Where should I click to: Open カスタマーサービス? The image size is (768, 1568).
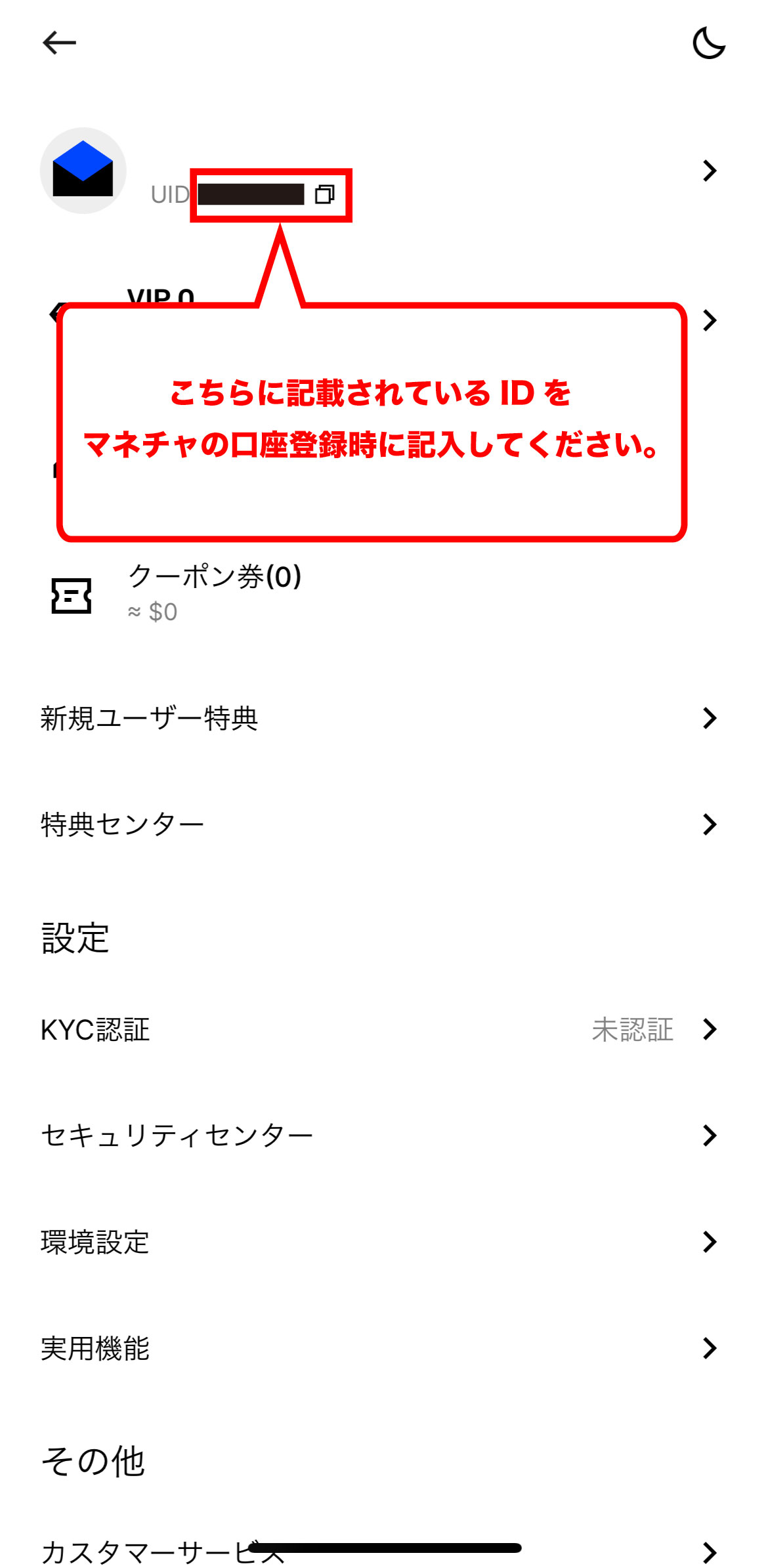point(144,1552)
